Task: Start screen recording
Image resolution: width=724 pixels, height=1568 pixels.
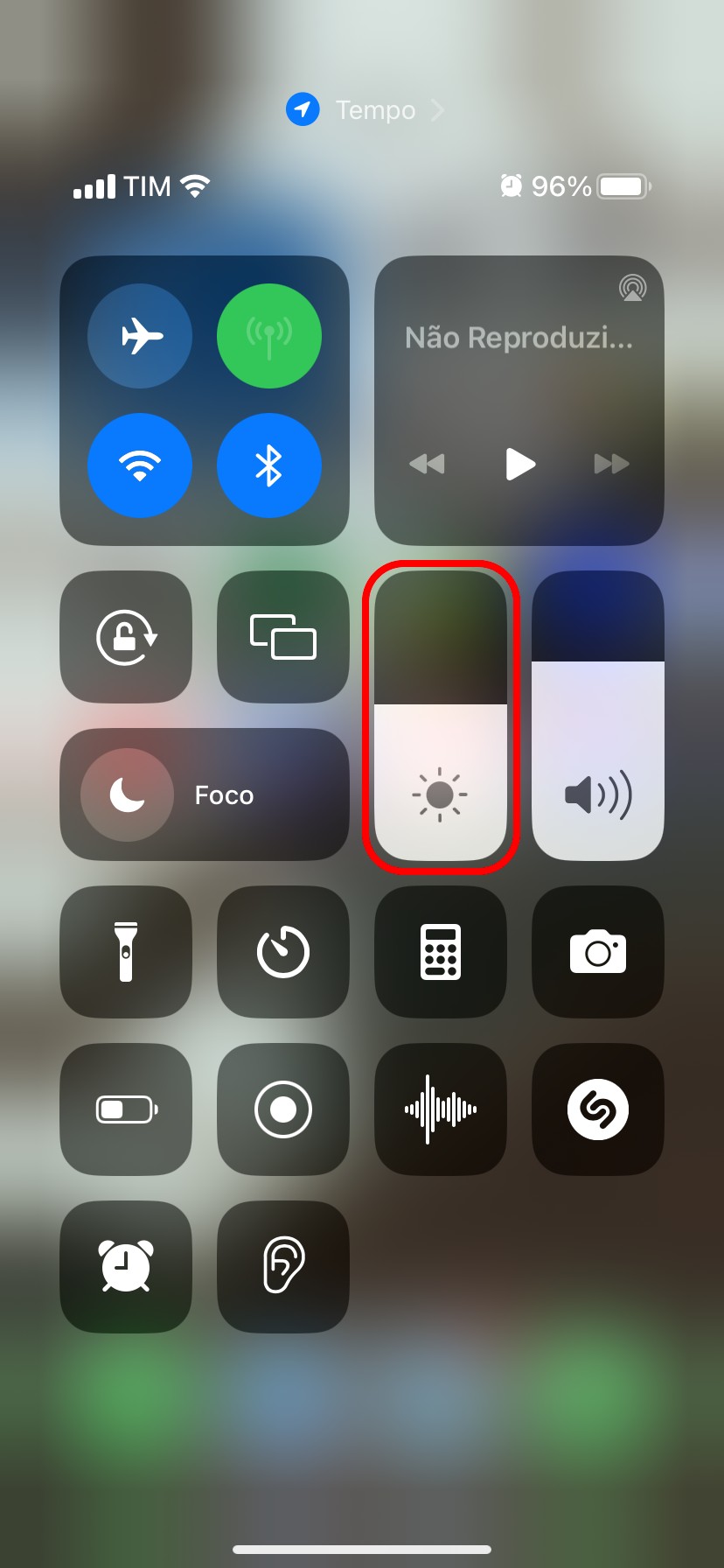Action: coord(283,1109)
